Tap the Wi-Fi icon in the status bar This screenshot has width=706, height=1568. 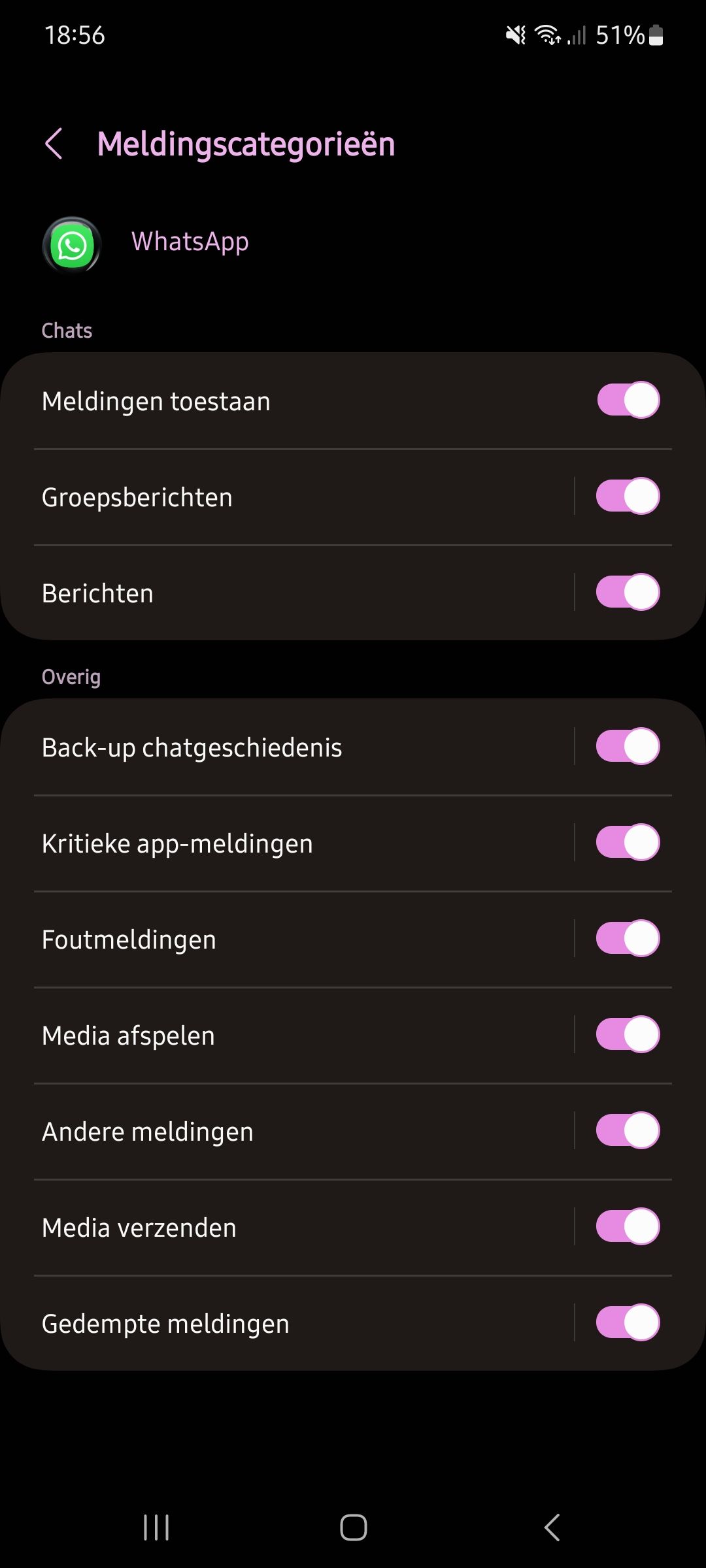tap(548, 36)
